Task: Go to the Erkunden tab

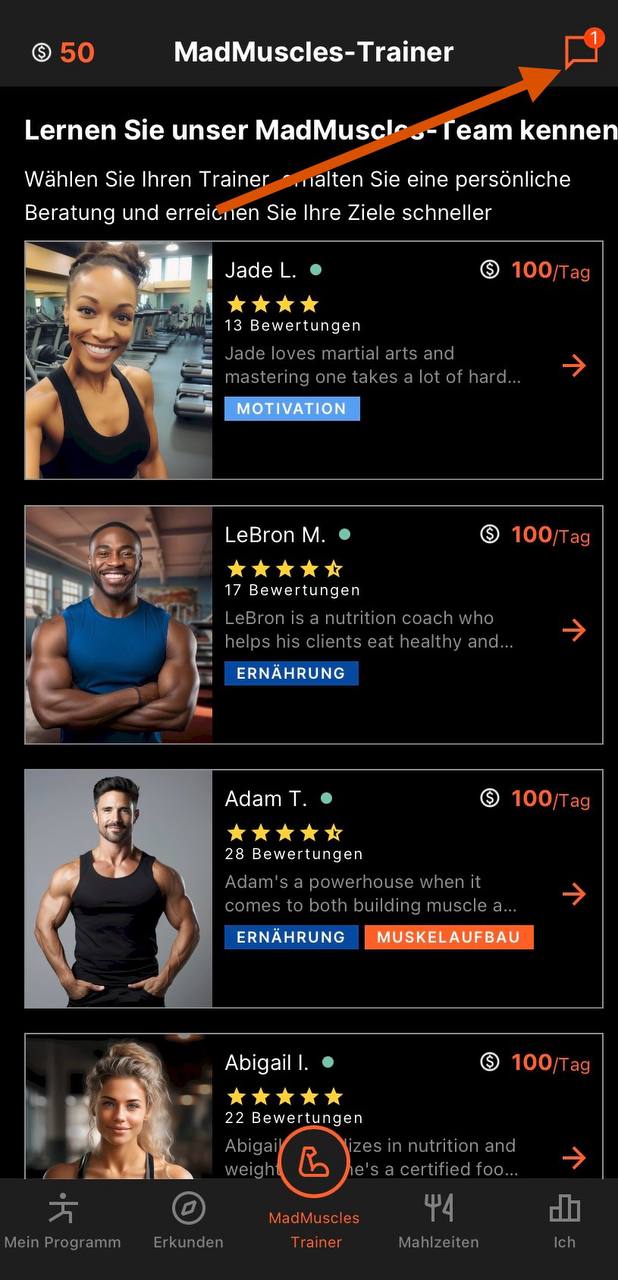Action: click(188, 1222)
